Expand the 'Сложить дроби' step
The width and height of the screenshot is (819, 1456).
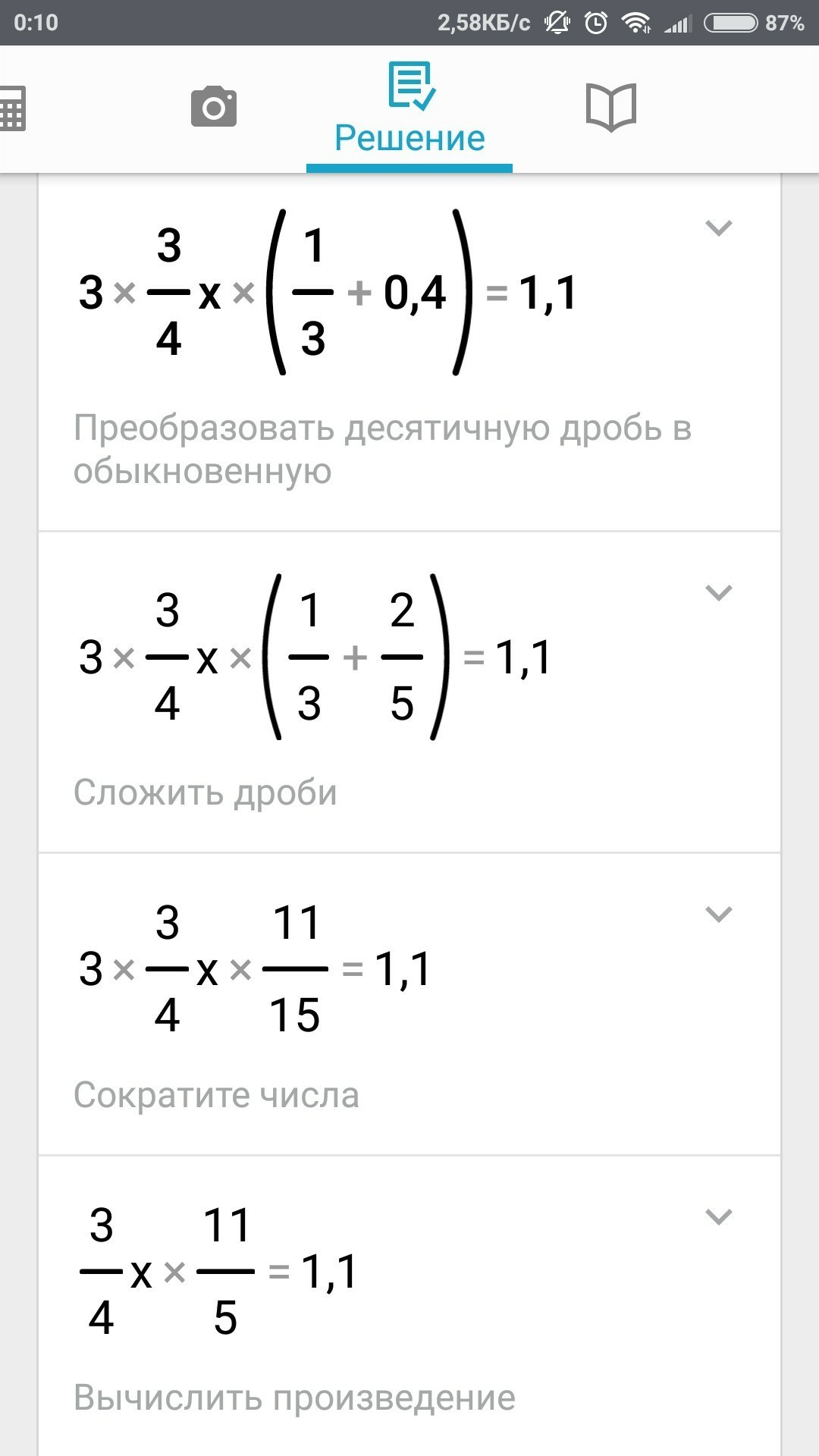pyautogui.click(x=718, y=592)
